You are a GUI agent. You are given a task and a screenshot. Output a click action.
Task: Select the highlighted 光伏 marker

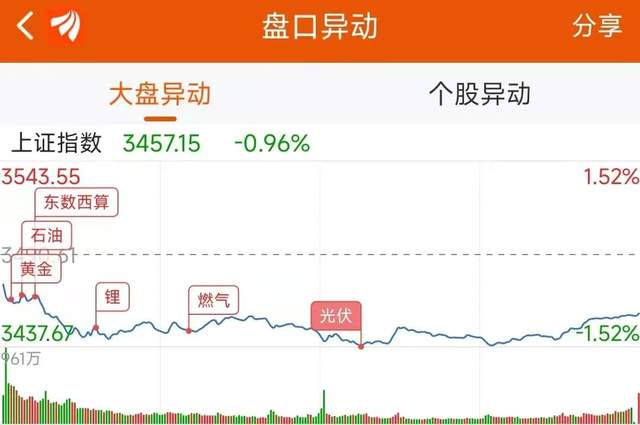coord(335,316)
